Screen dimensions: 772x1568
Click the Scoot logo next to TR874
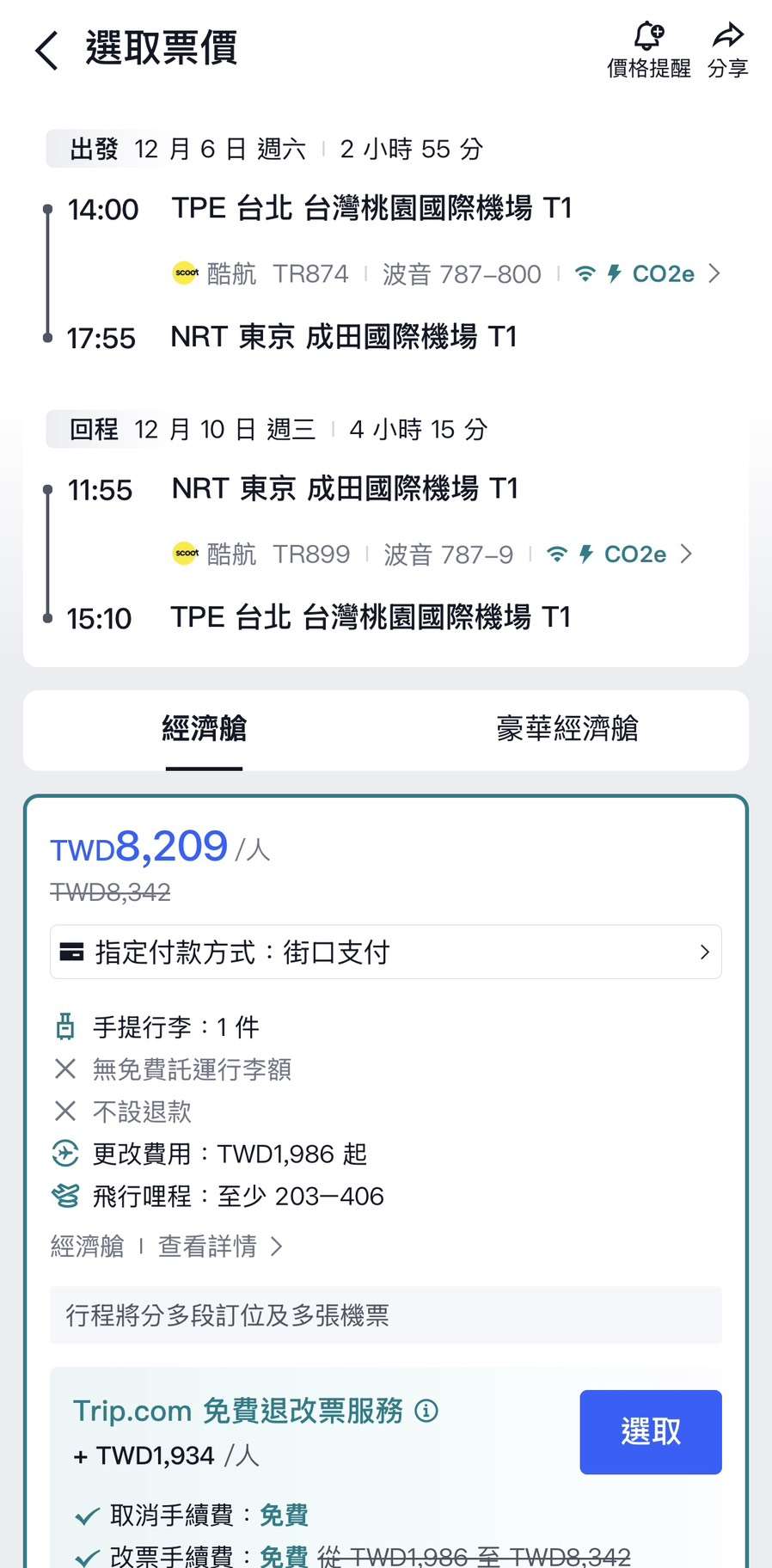tap(186, 273)
